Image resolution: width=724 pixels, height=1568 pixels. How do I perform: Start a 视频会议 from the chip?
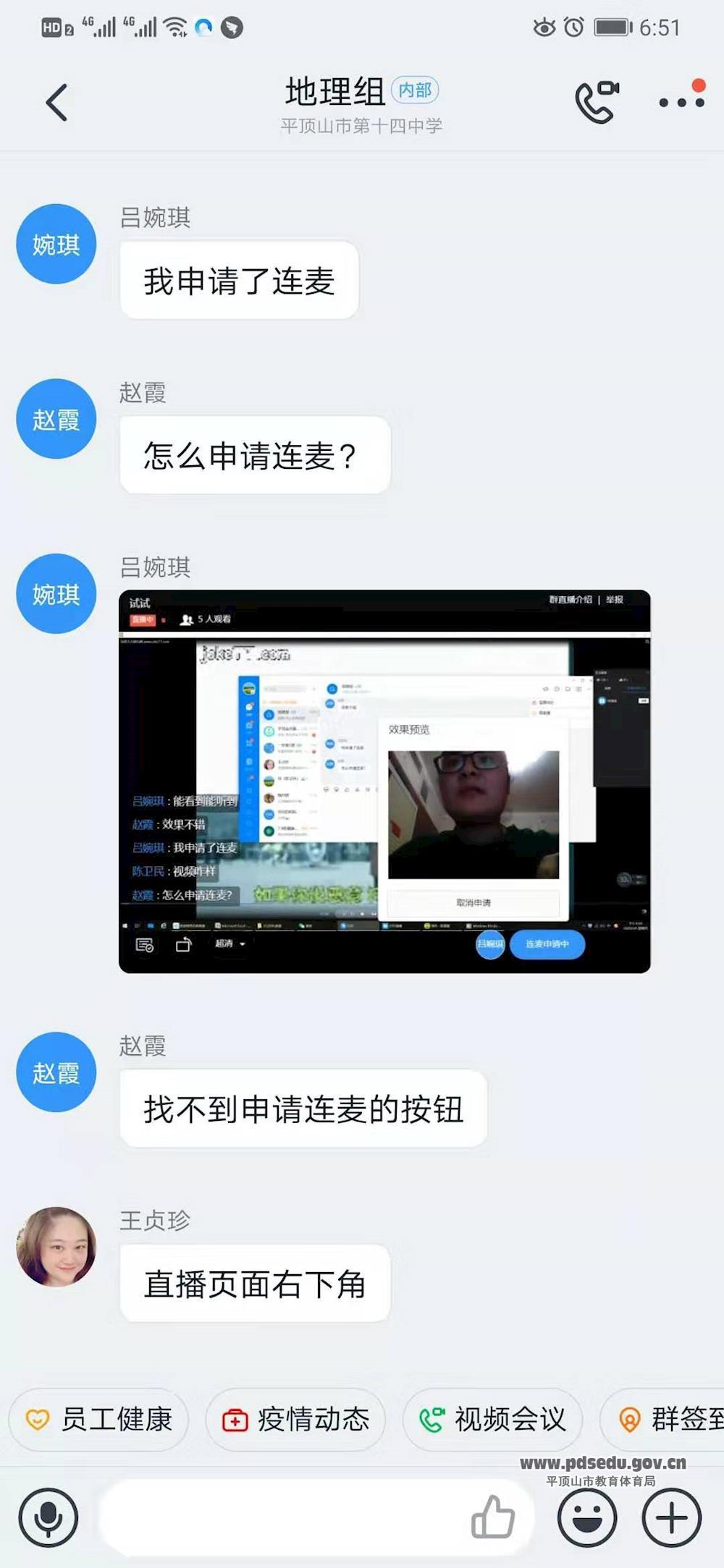click(492, 1420)
